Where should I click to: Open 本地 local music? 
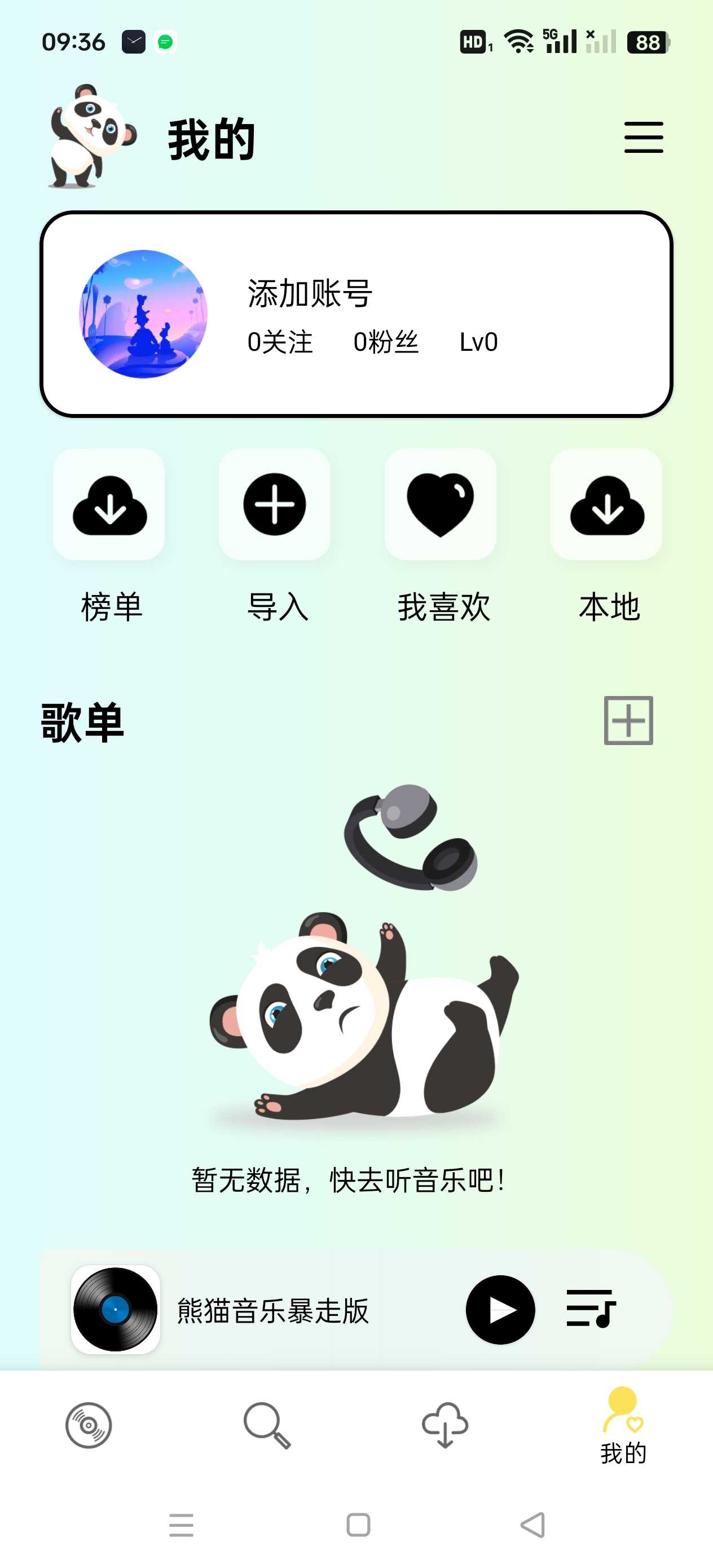click(x=606, y=505)
